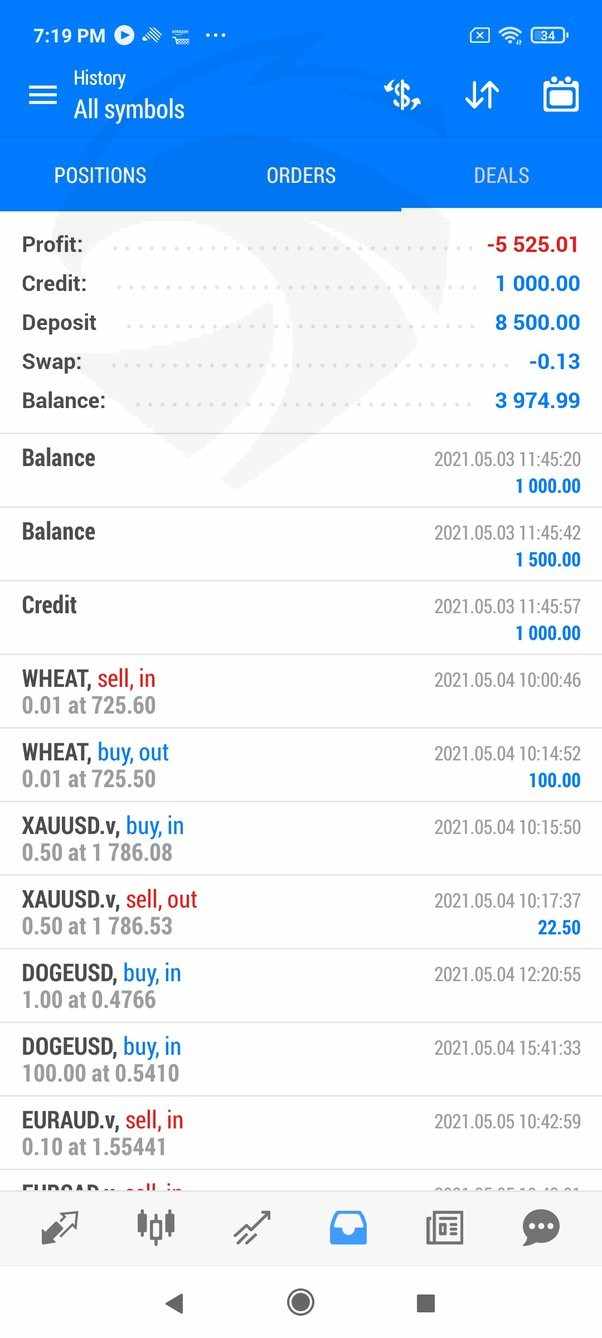Expand the XAUUSD.v sell, out deal
The height and width of the screenshot is (1338, 602).
(300, 912)
